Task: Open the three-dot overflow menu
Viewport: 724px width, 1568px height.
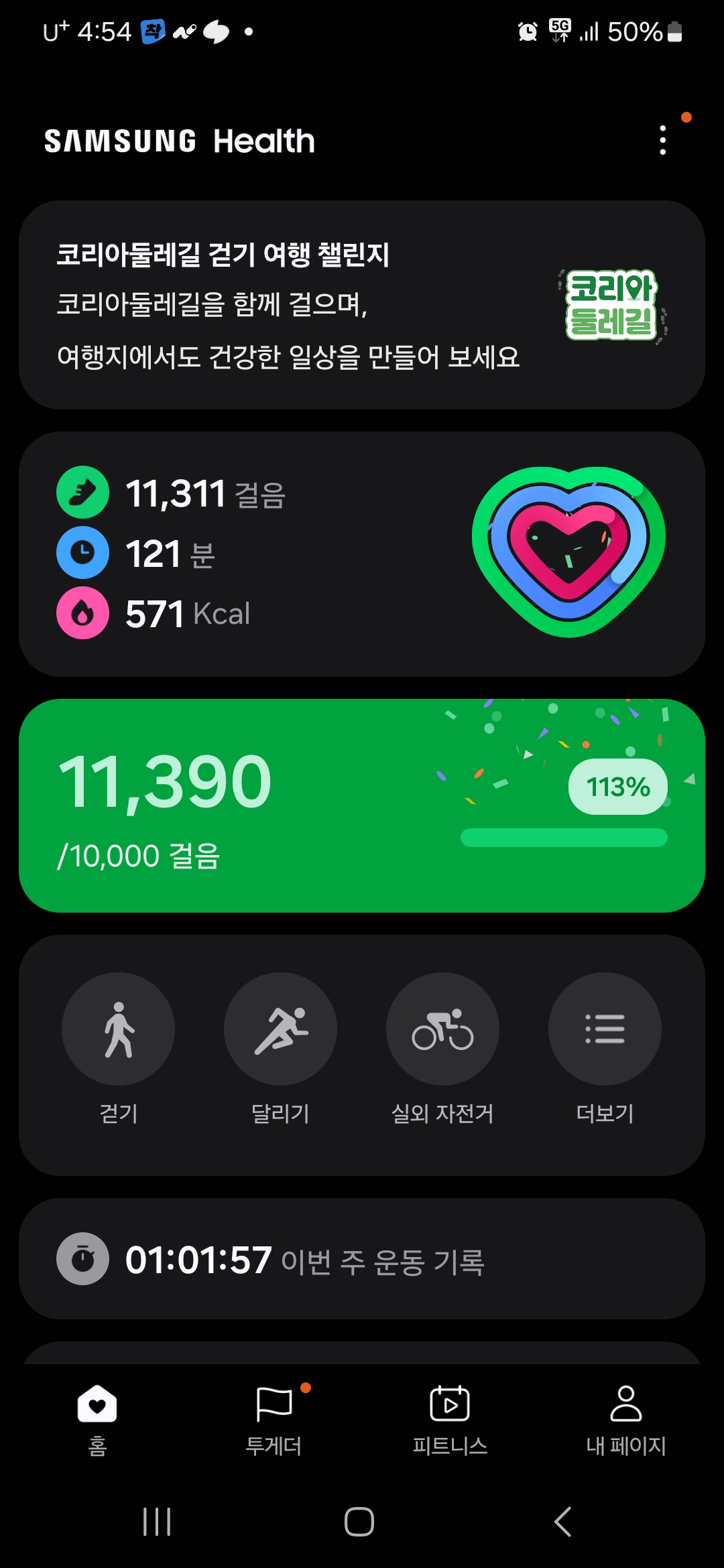Action: [663, 140]
